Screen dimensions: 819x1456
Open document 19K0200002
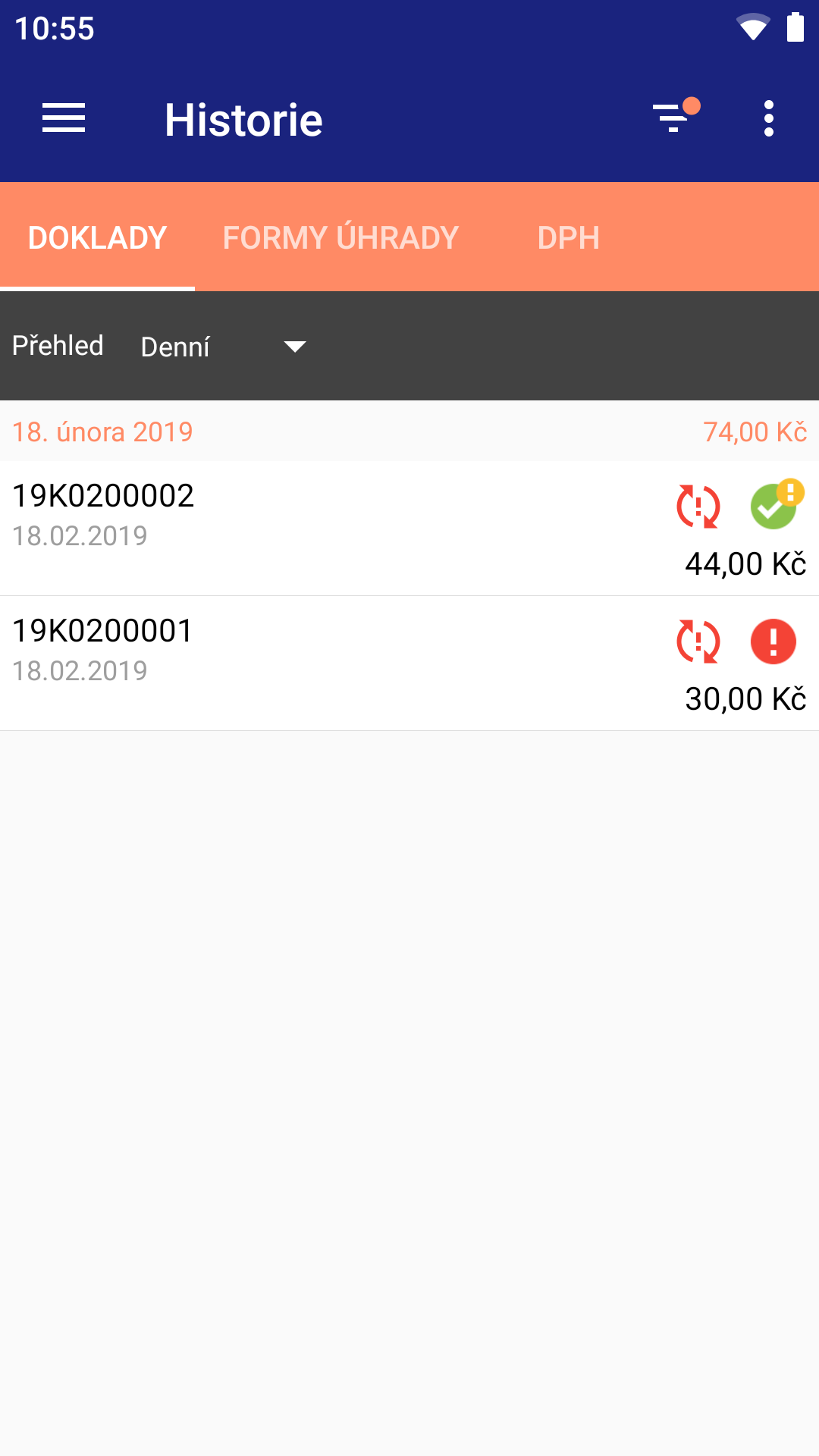pos(409,529)
